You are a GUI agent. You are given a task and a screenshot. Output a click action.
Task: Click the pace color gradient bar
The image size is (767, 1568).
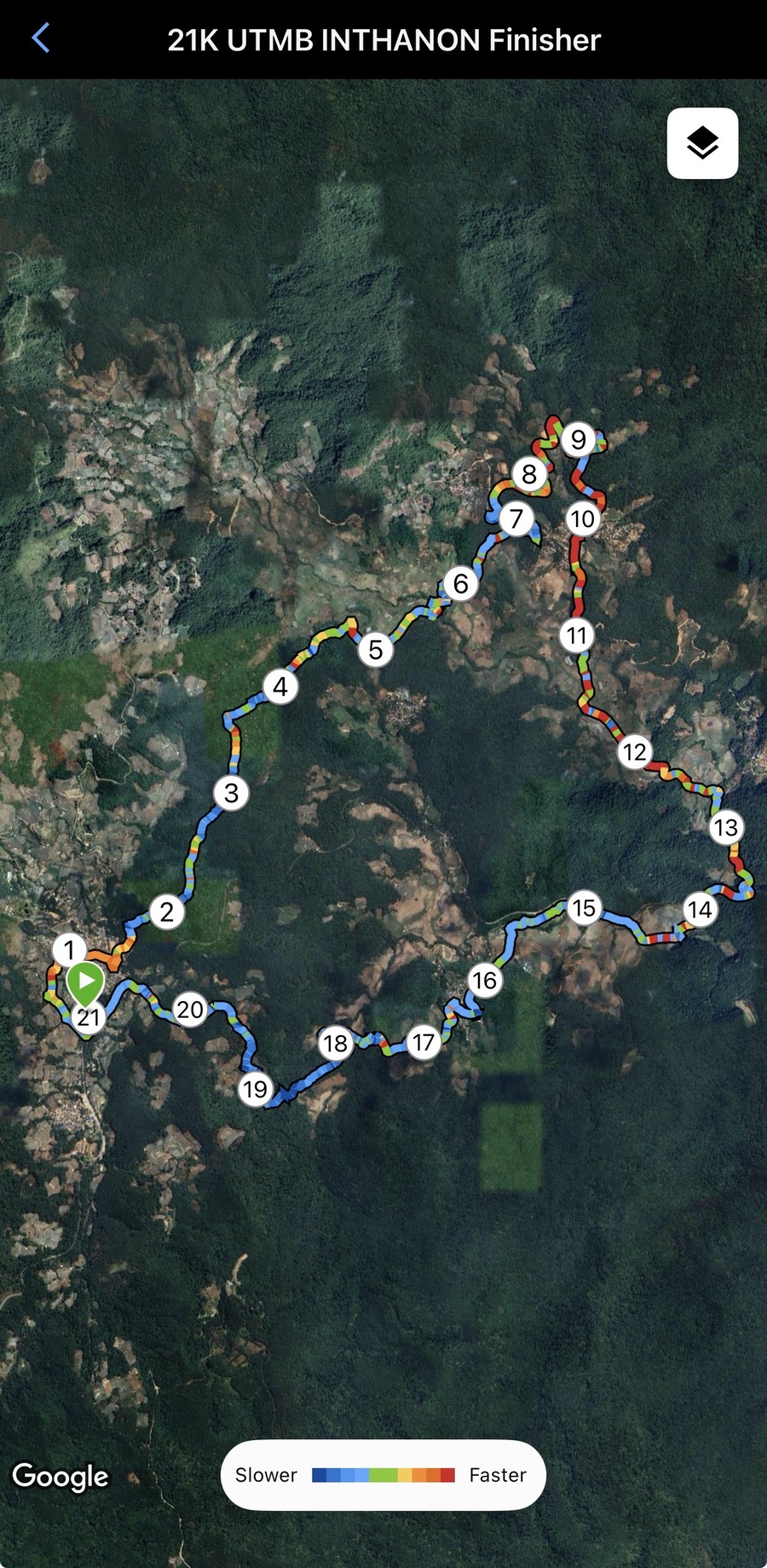tap(382, 1474)
